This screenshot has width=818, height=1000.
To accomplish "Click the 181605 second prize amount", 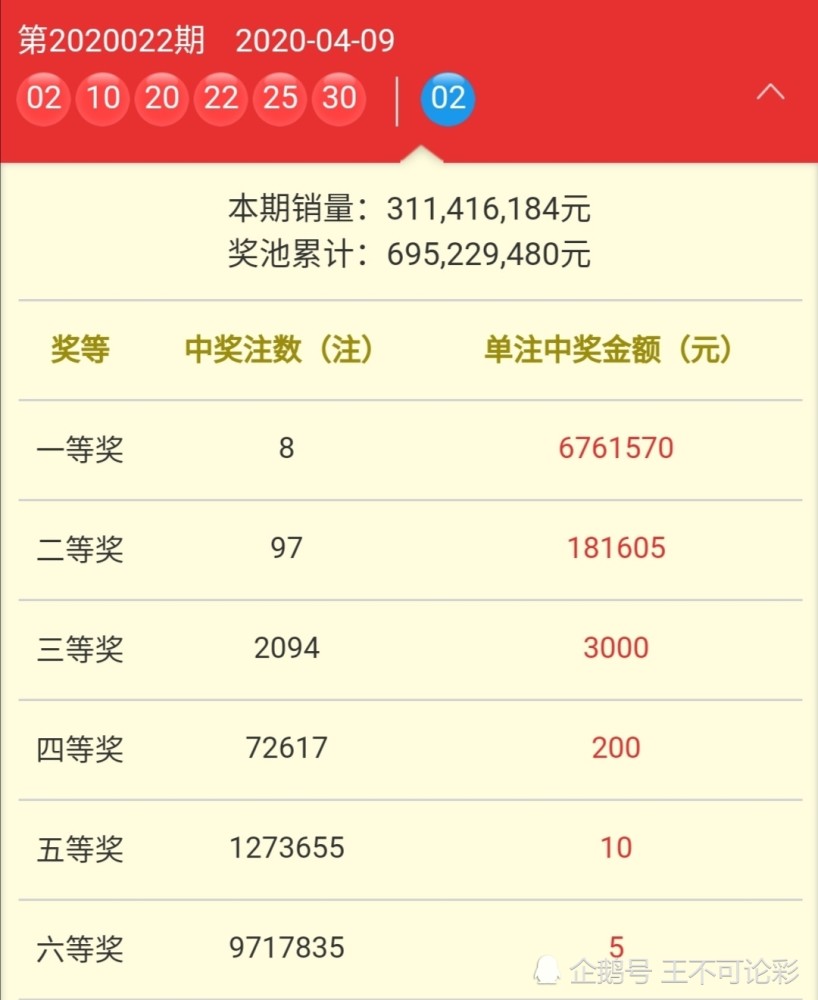I will pos(617,548).
